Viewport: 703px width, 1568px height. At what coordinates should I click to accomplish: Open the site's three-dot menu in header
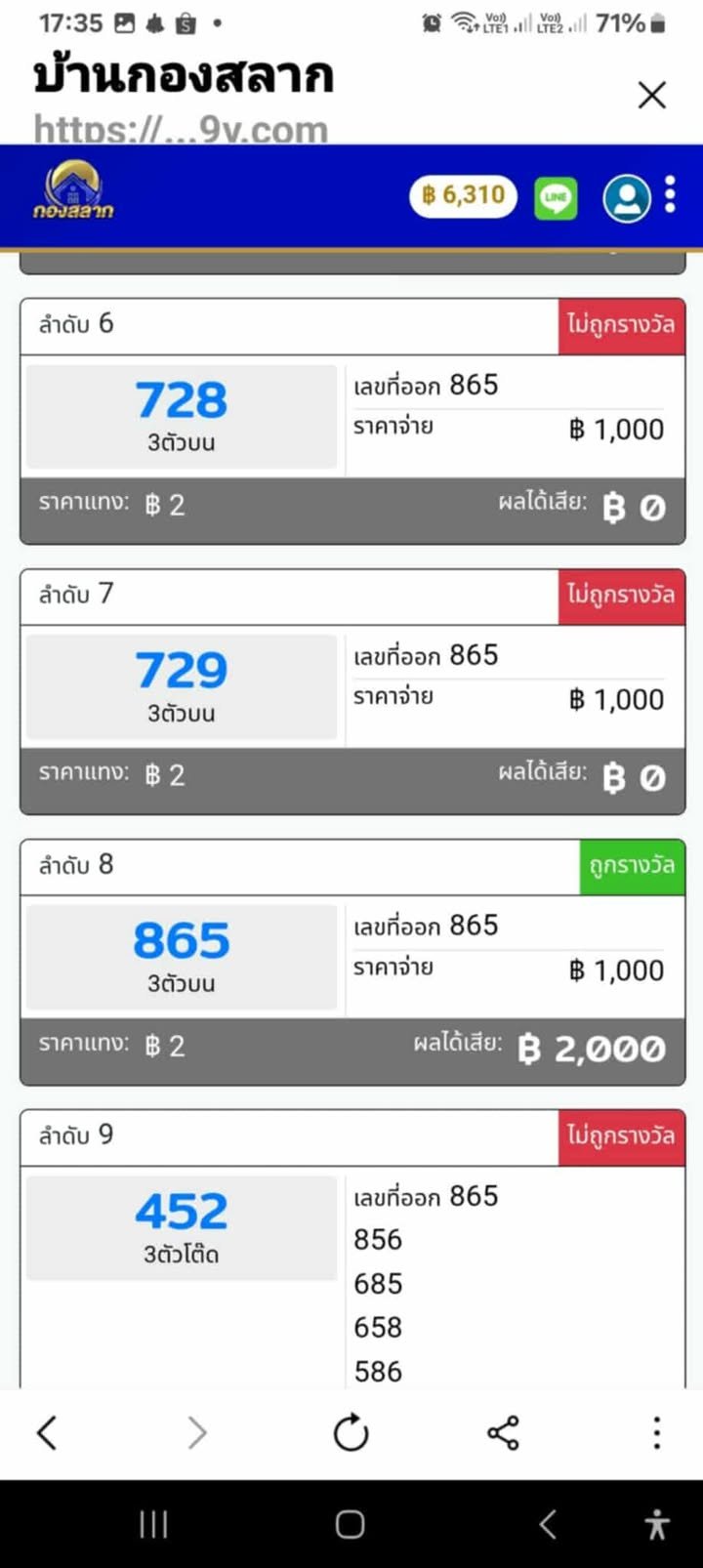pos(671,195)
